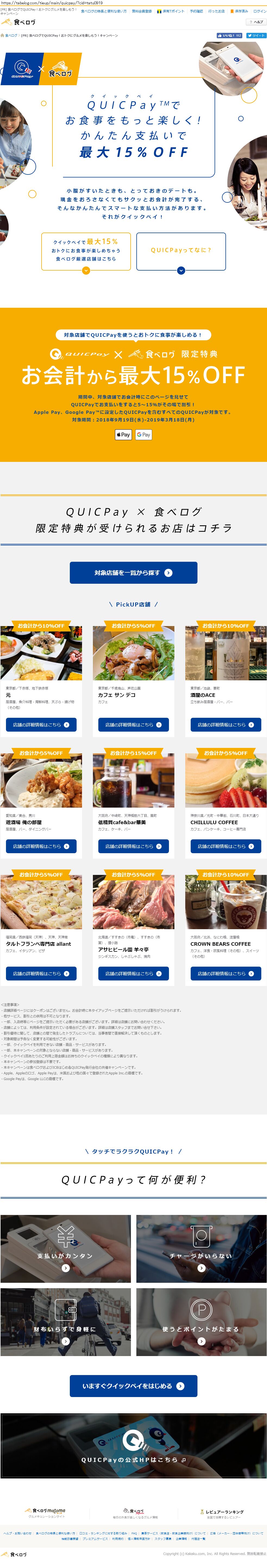Image resolution: width=267 pixels, height=1568 pixels.
Task: Open the ログイン login link
Action: click(x=260, y=11)
